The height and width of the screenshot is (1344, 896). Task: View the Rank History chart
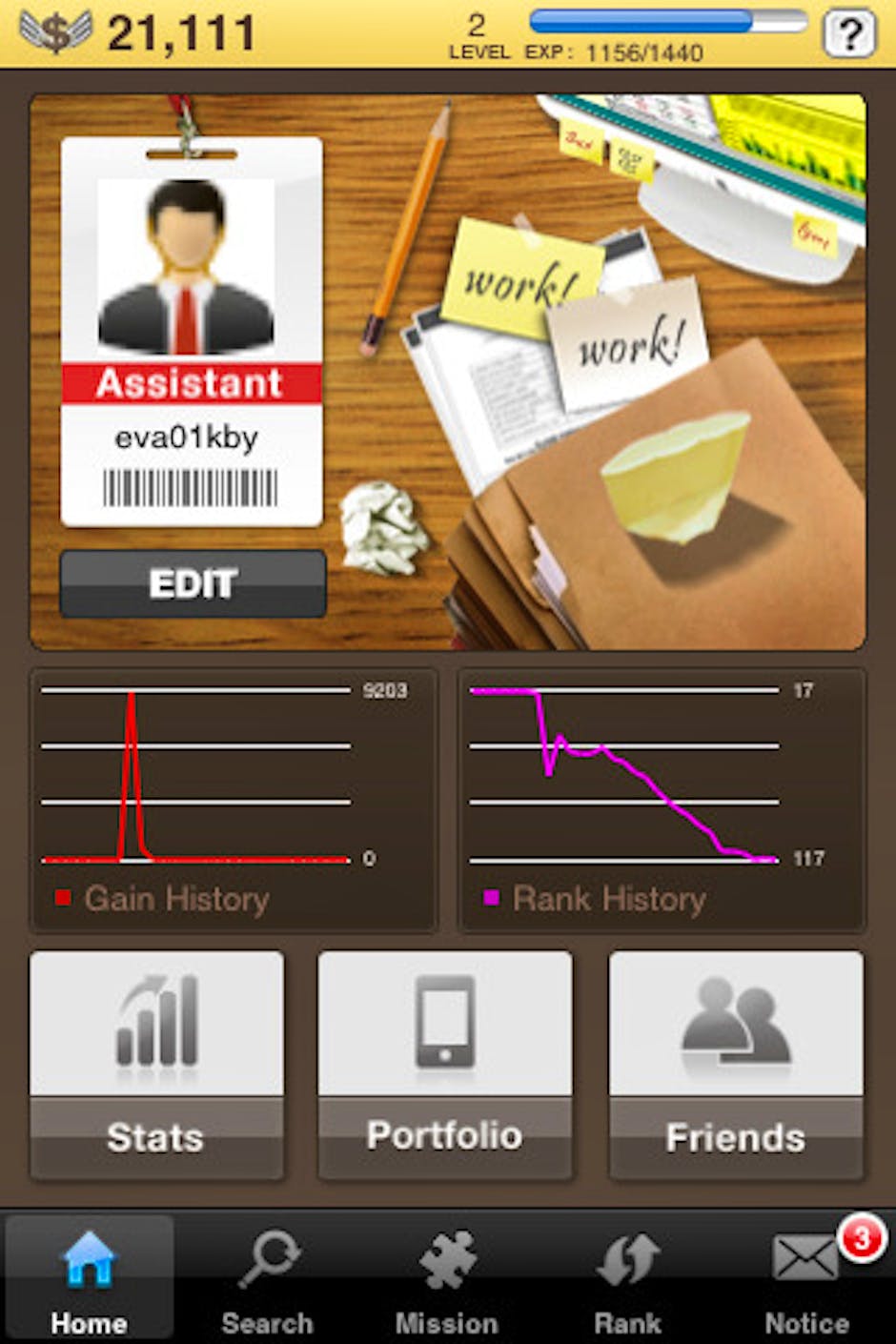click(x=662, y=801)
